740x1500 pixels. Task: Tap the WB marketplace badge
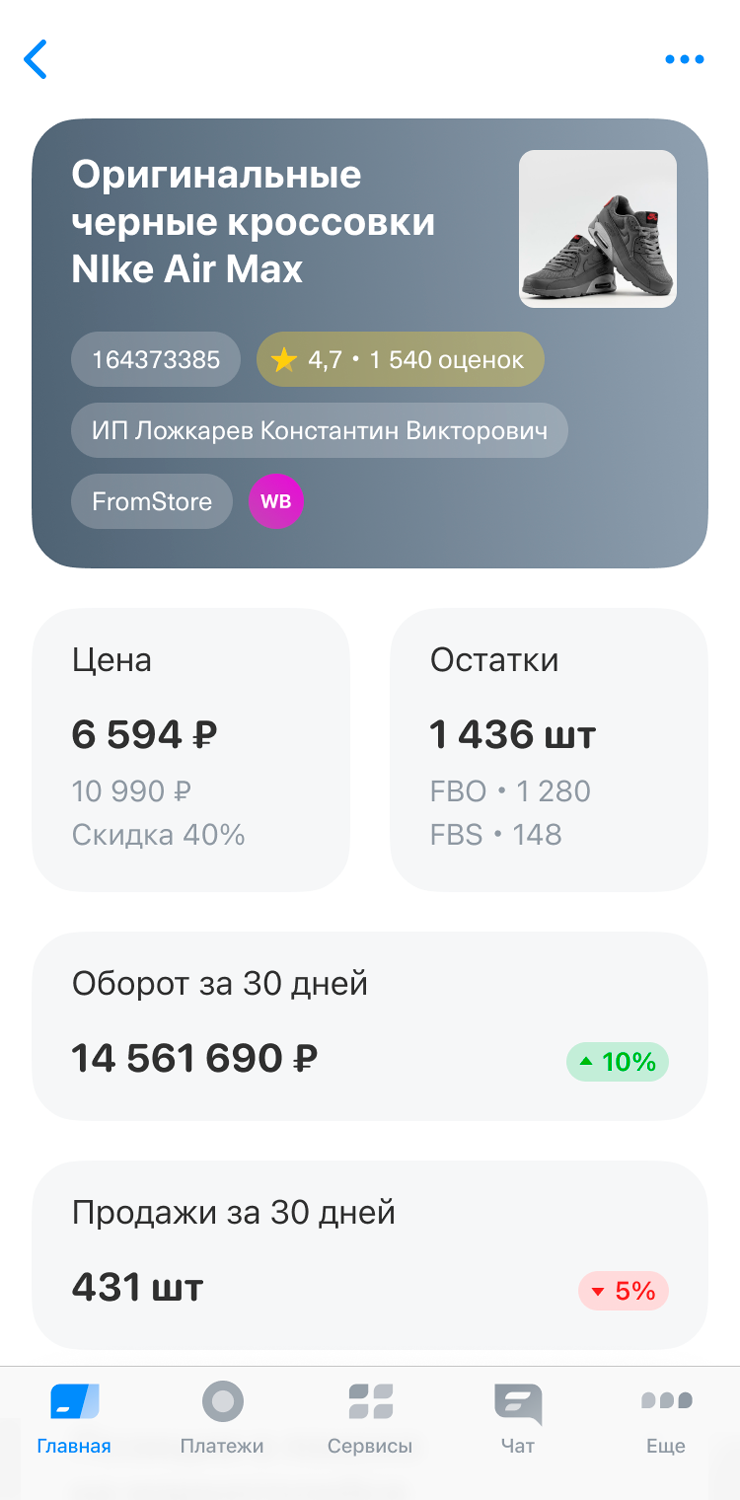(276, 501)
